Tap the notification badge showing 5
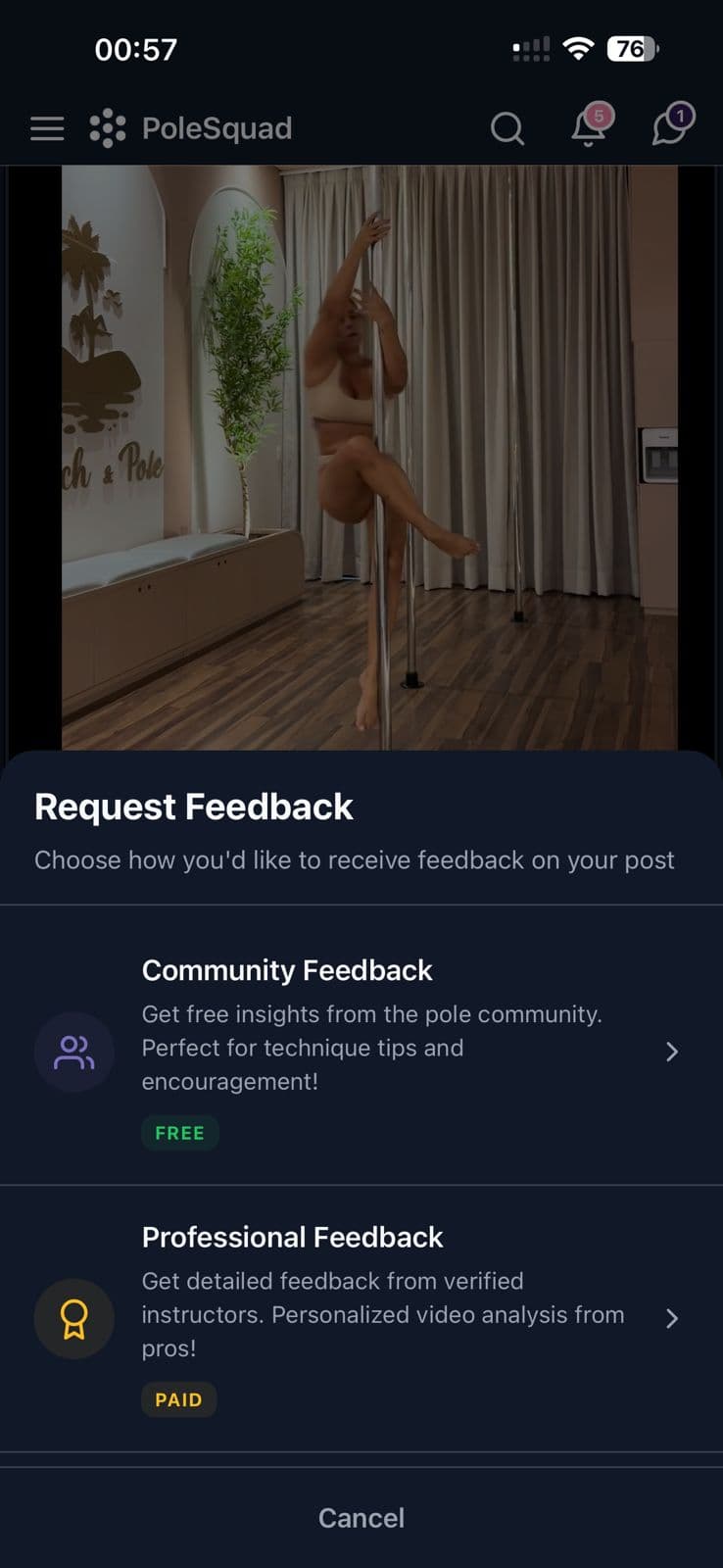The width and height of the screenshot is (723, 1568). [600, 116]
